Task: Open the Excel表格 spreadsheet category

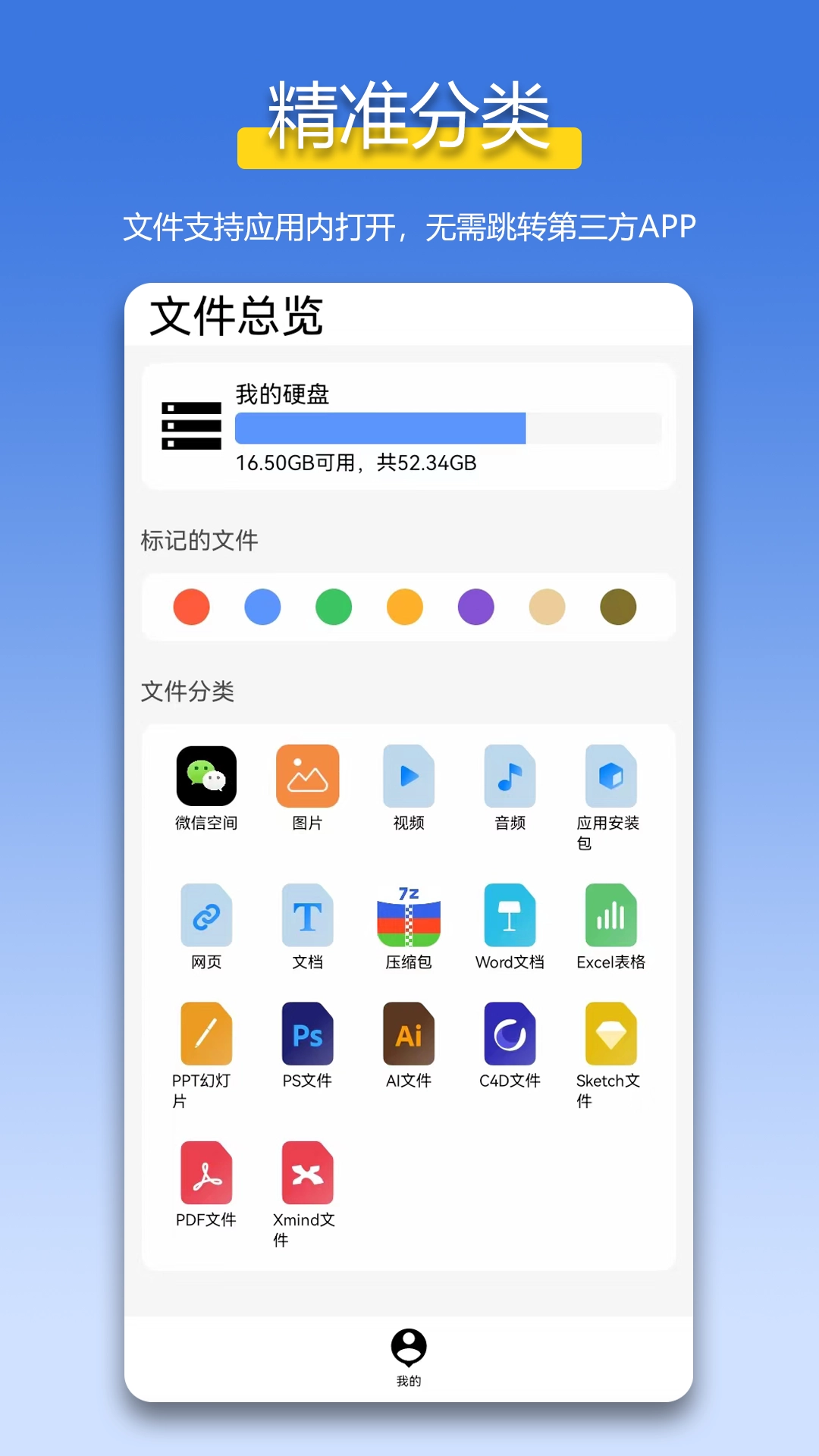Action: pos(610,918)
